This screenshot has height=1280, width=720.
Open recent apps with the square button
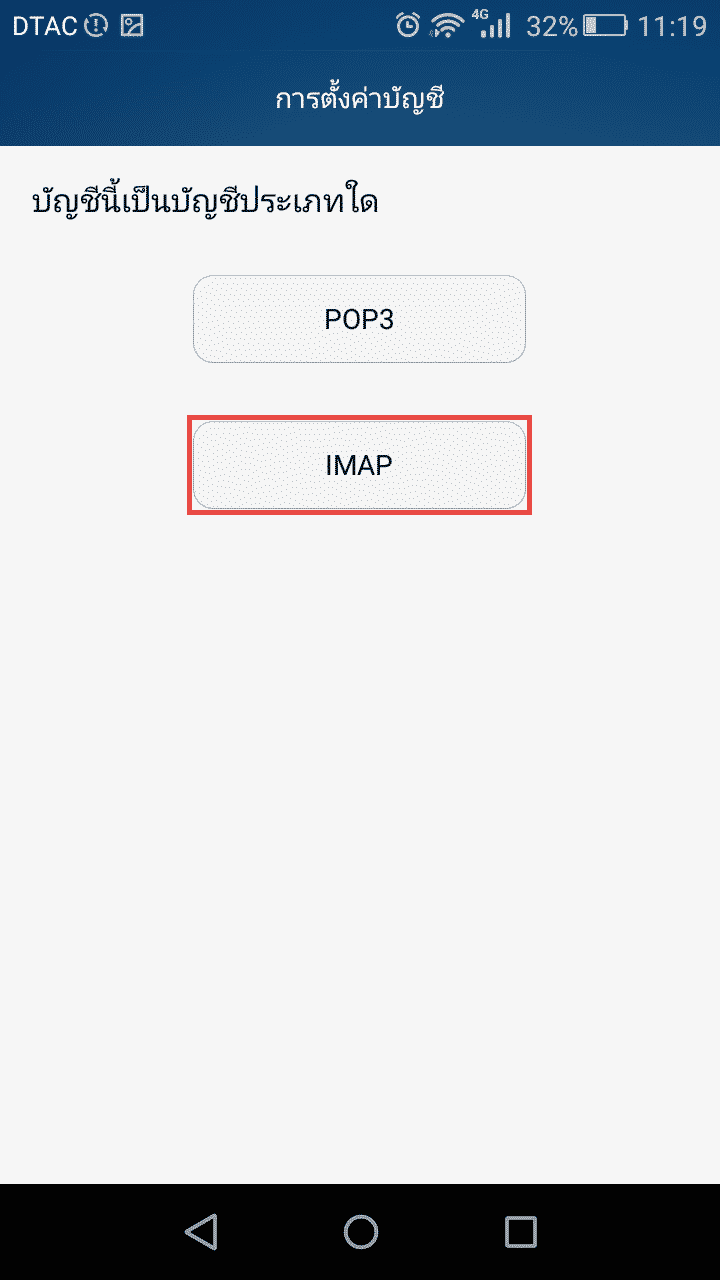click(520, 1231)
